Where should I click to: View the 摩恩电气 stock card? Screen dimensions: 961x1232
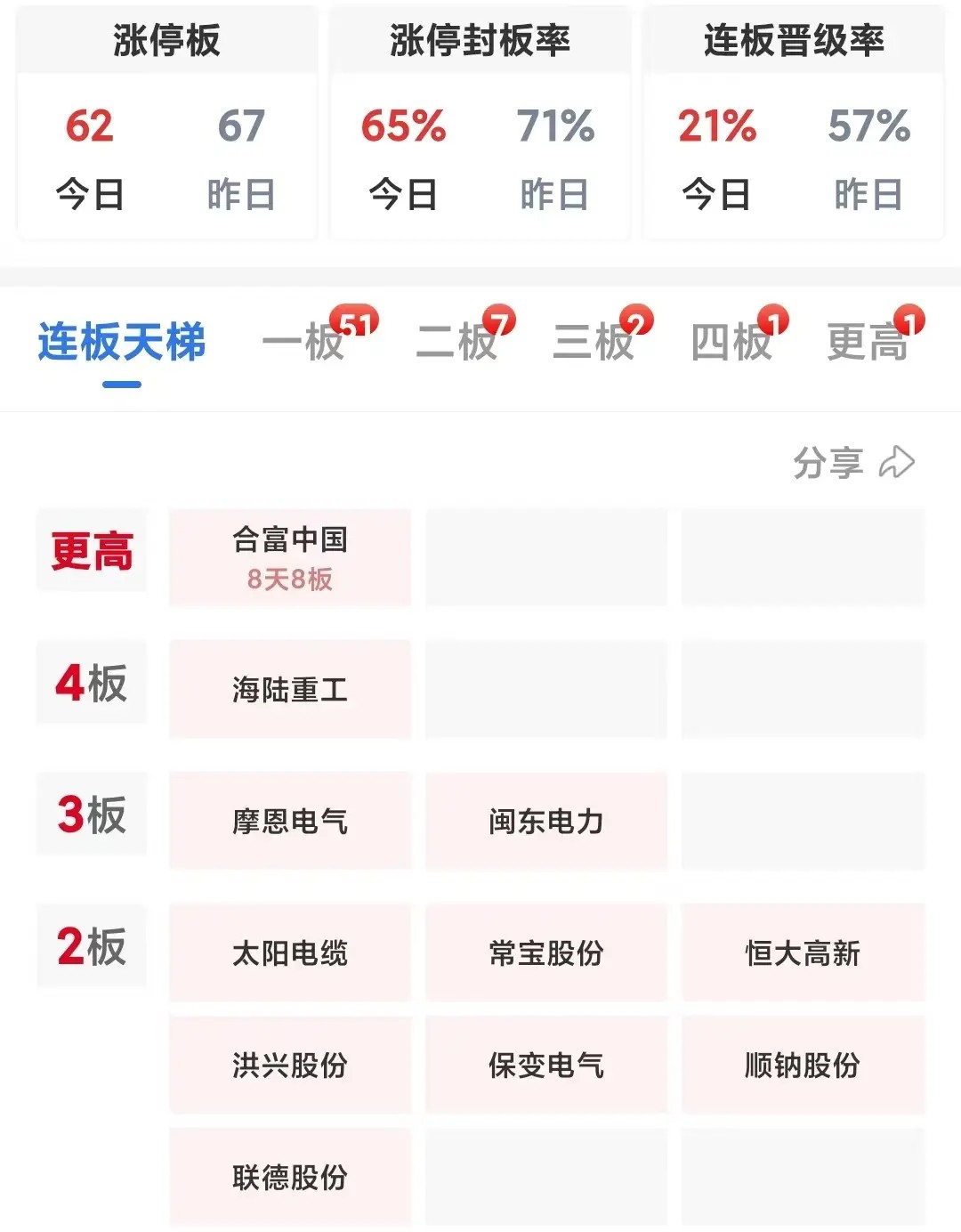290,821
